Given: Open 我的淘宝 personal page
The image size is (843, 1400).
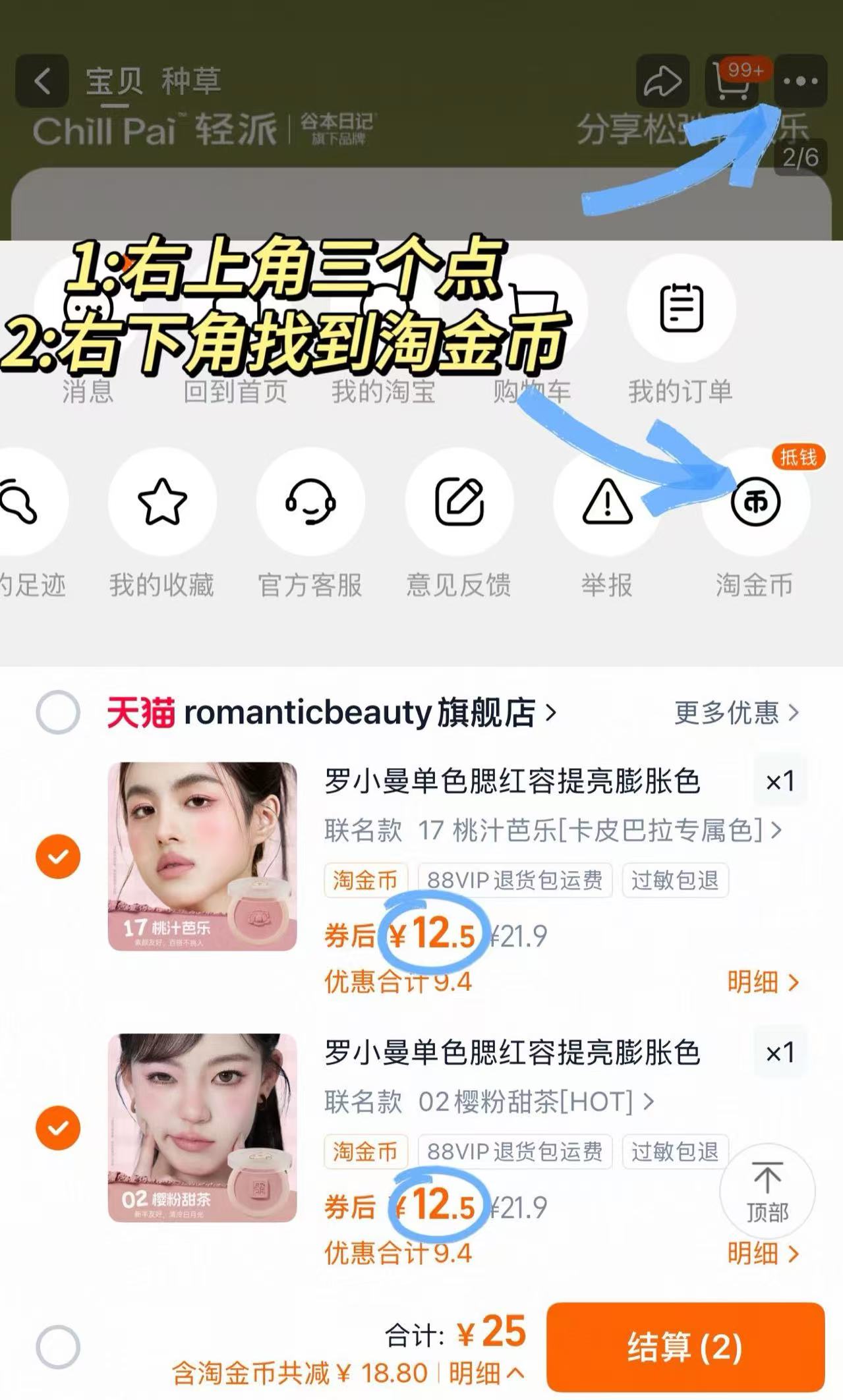Looking at the screenshot, I should (x=386, y=306).
